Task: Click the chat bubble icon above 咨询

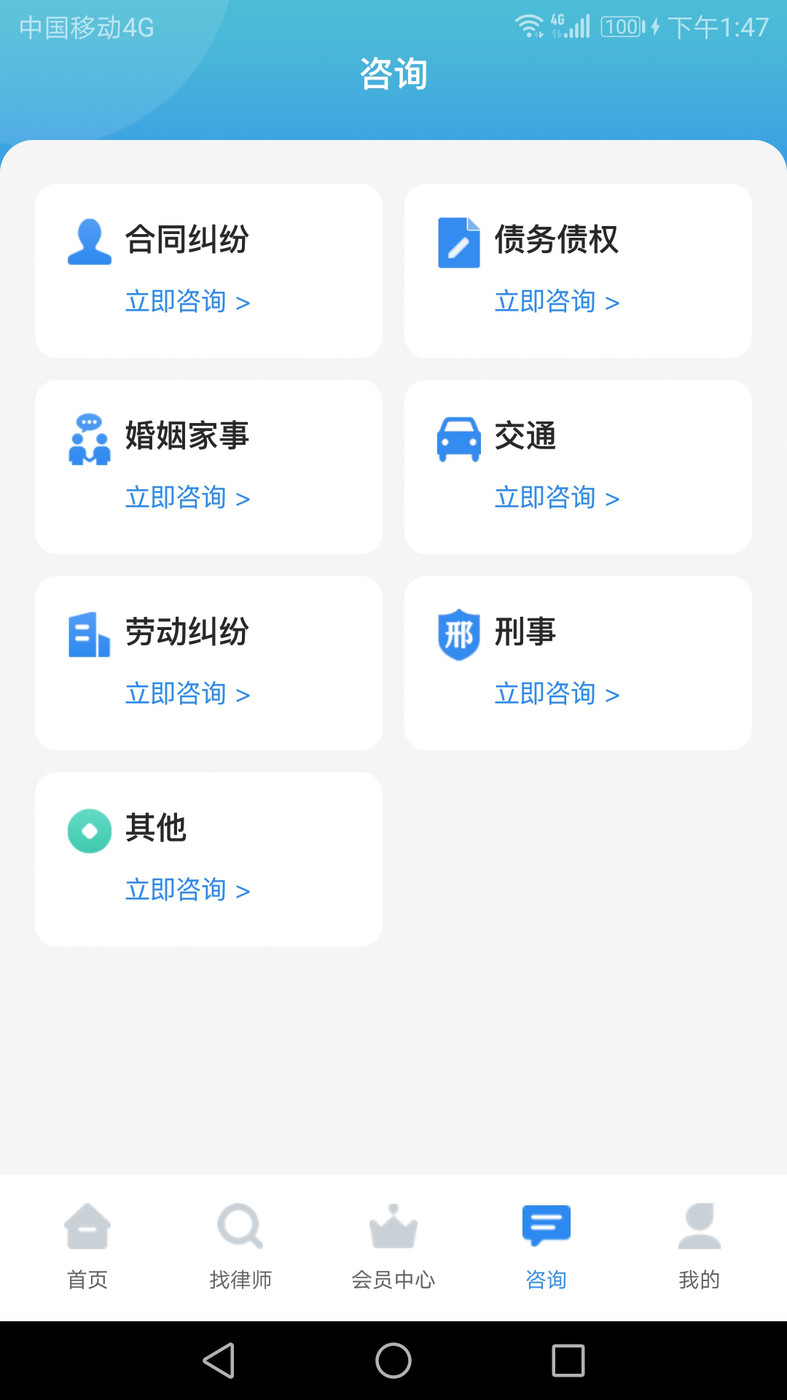Action: 545,1225
